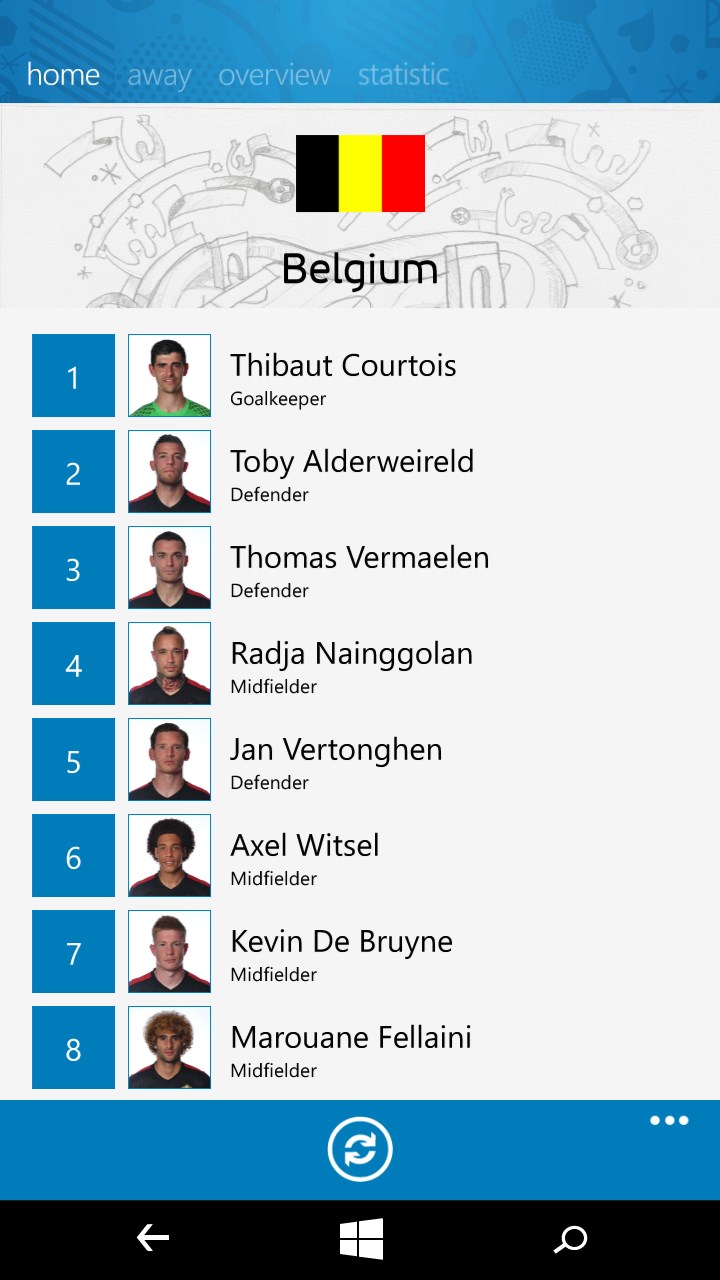Viewport: 720px width, 1280px height.
Task: Open Marouane Fellaini's row
Action: [x=350, y=1049]
